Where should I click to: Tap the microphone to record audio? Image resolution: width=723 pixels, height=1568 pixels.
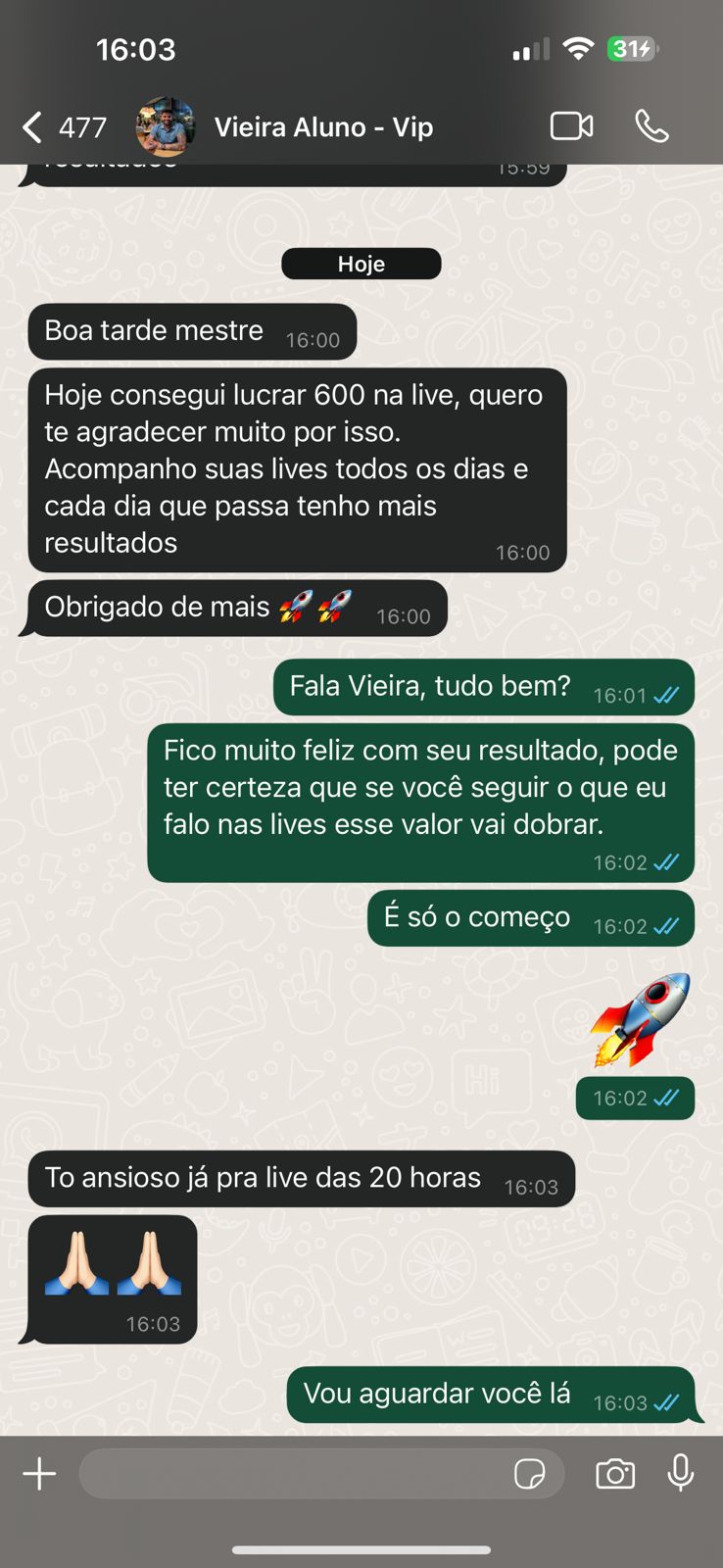(681, 1473)
